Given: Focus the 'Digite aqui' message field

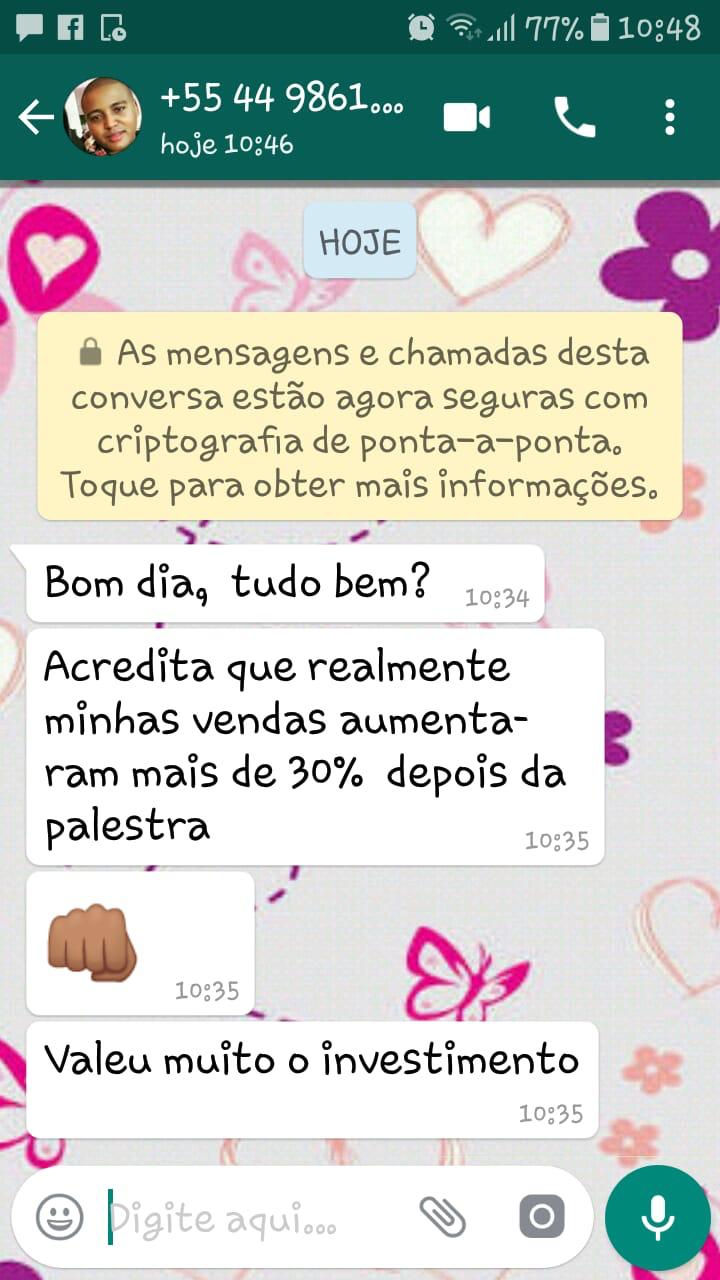Looking at the screenshot, I should point(250,1218).
